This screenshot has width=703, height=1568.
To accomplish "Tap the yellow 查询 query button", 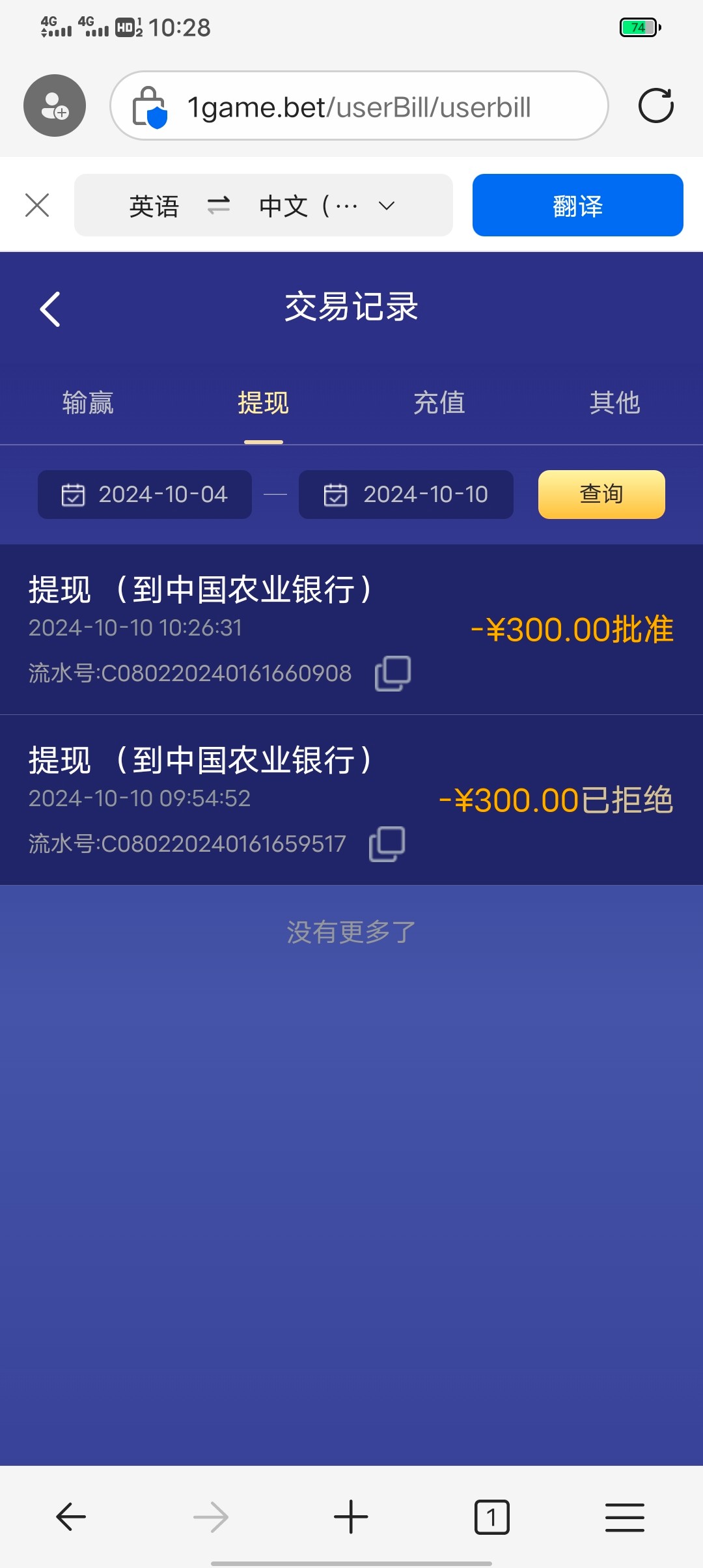I will (x=600, y=495).
